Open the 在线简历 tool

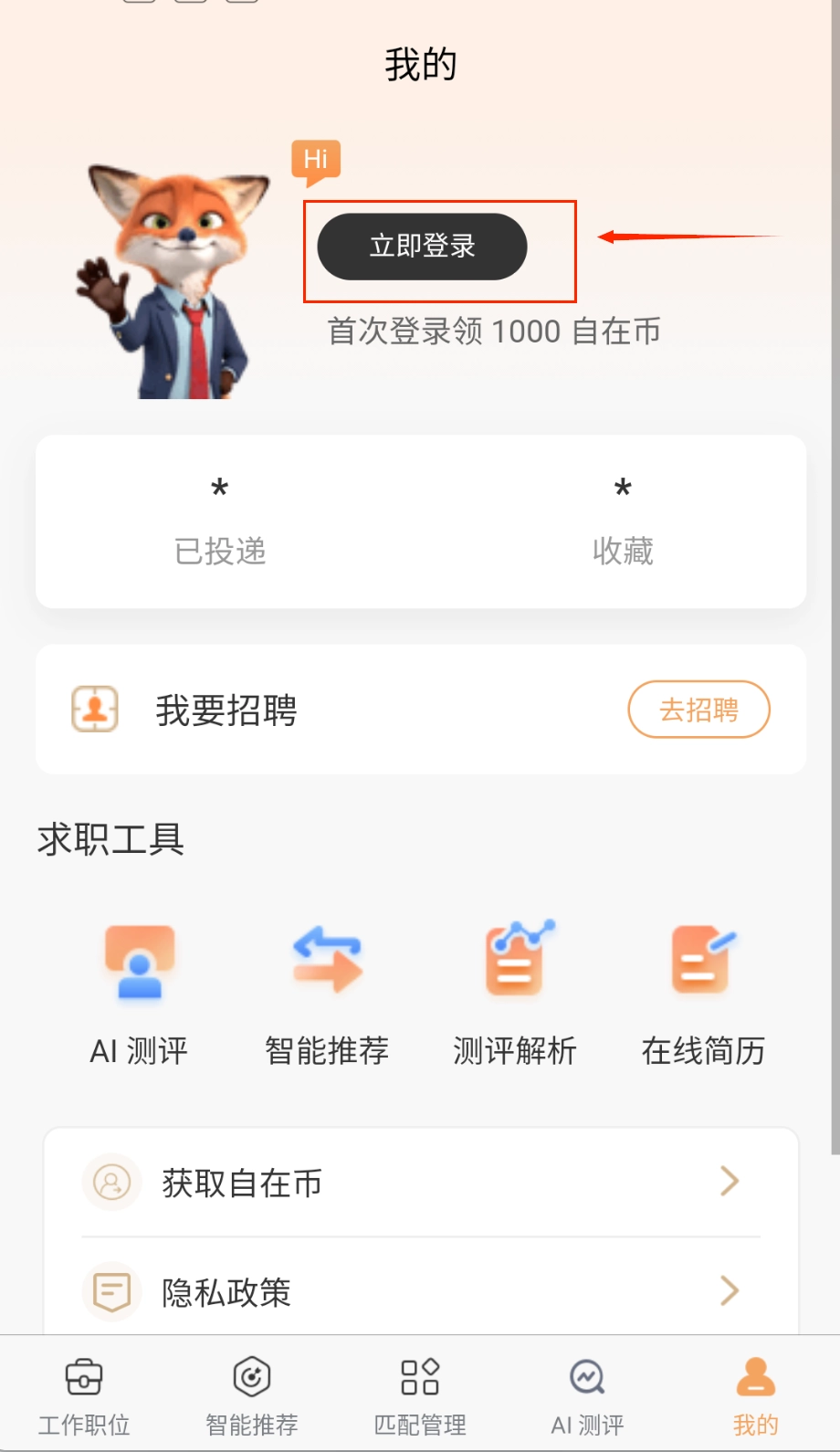click(703, 994)
